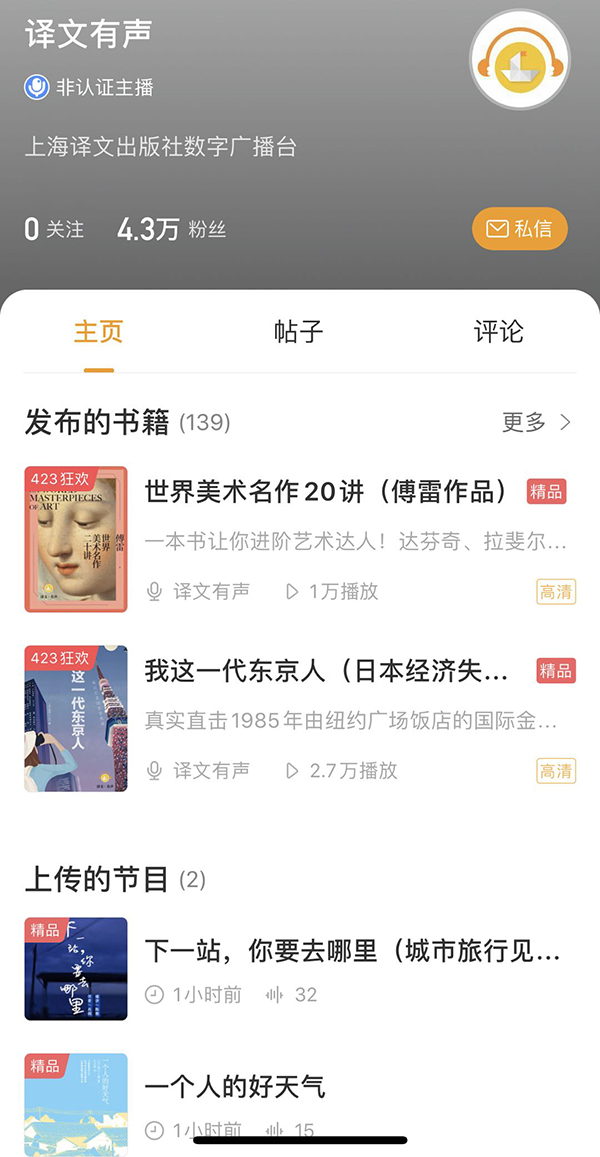Screen dimensions: 600x1157
Task: Open the book 我这一代东京人
Action: pos(327,671)
